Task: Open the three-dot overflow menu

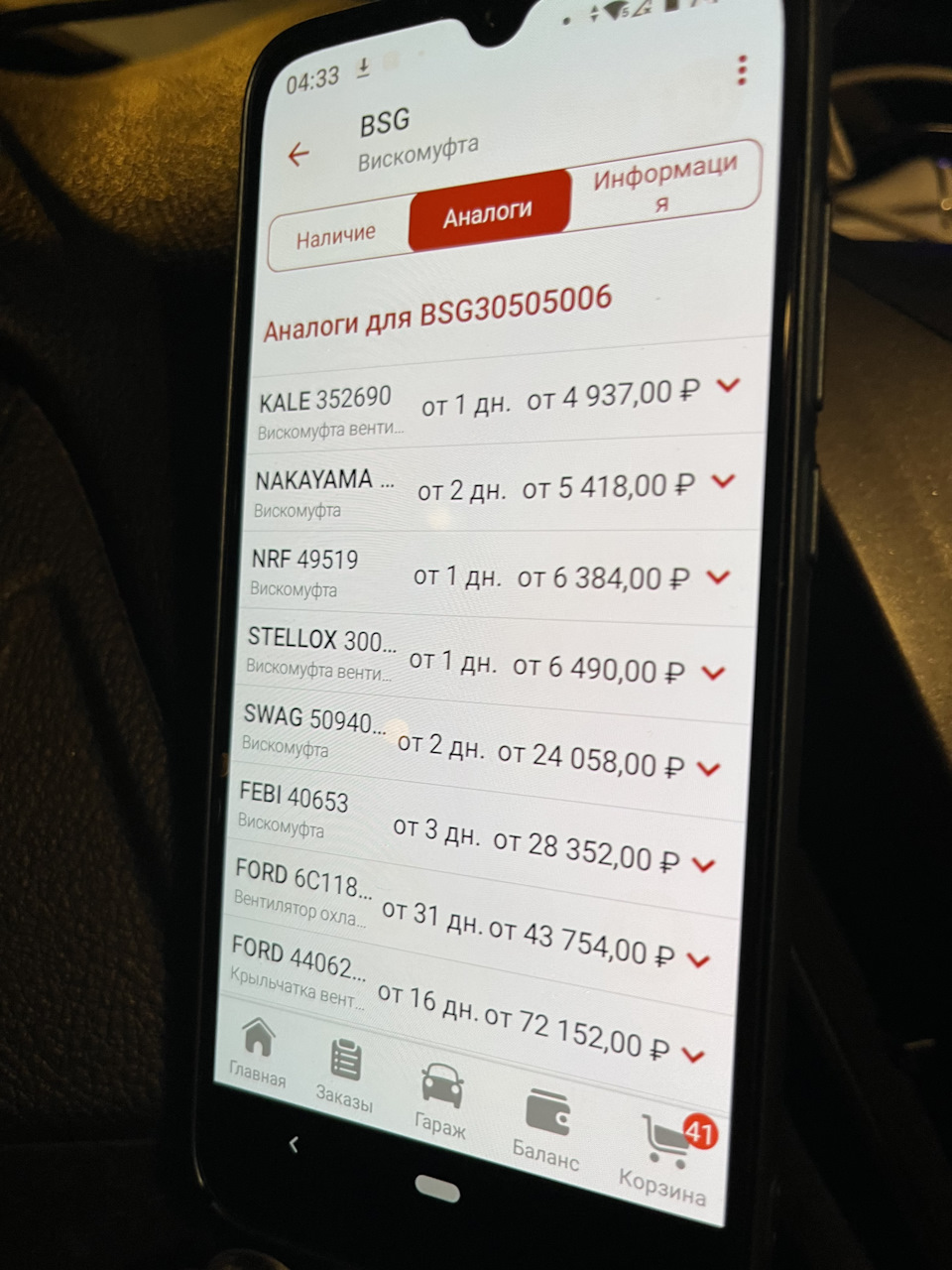Action: (742, 70)
